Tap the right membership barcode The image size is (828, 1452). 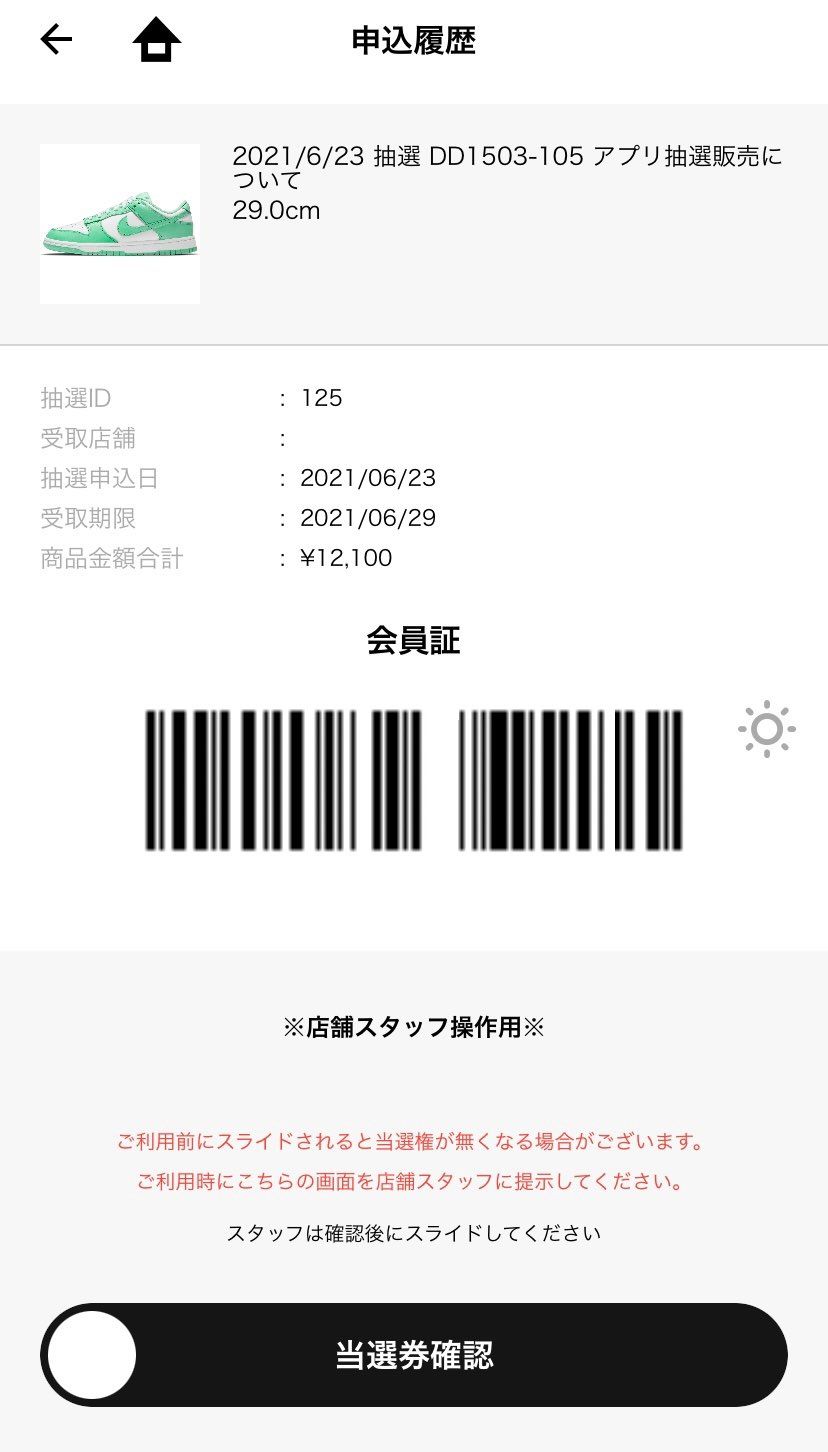tap(570, 780)
